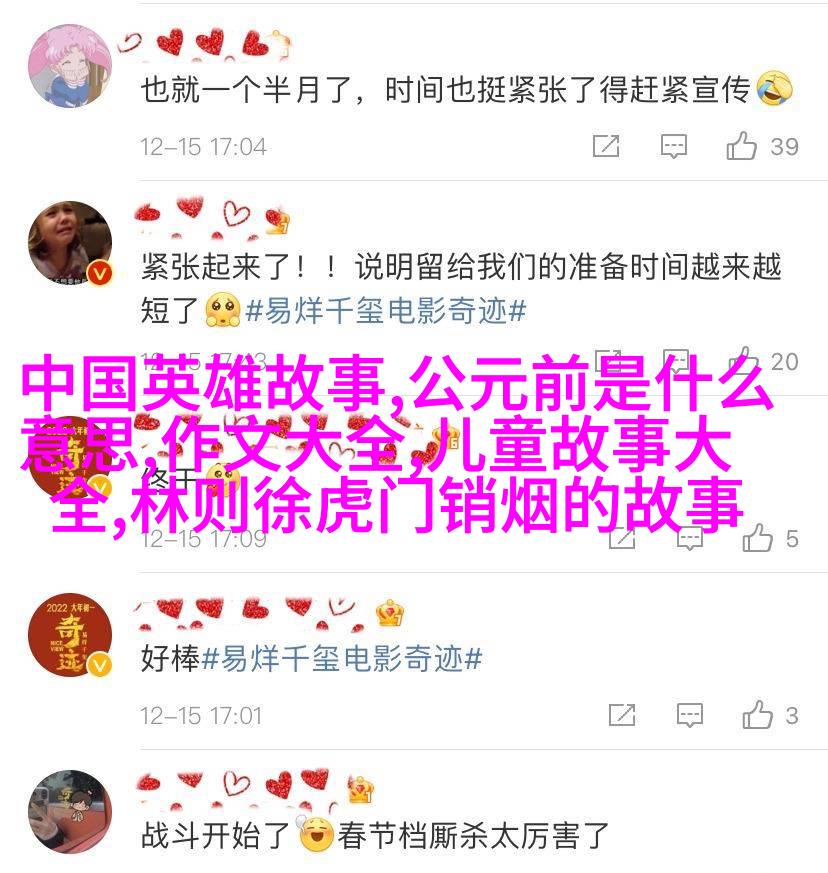Repost the 好棒 comment
The width and height of the screenshot is (828, 873).
(621, 714)
